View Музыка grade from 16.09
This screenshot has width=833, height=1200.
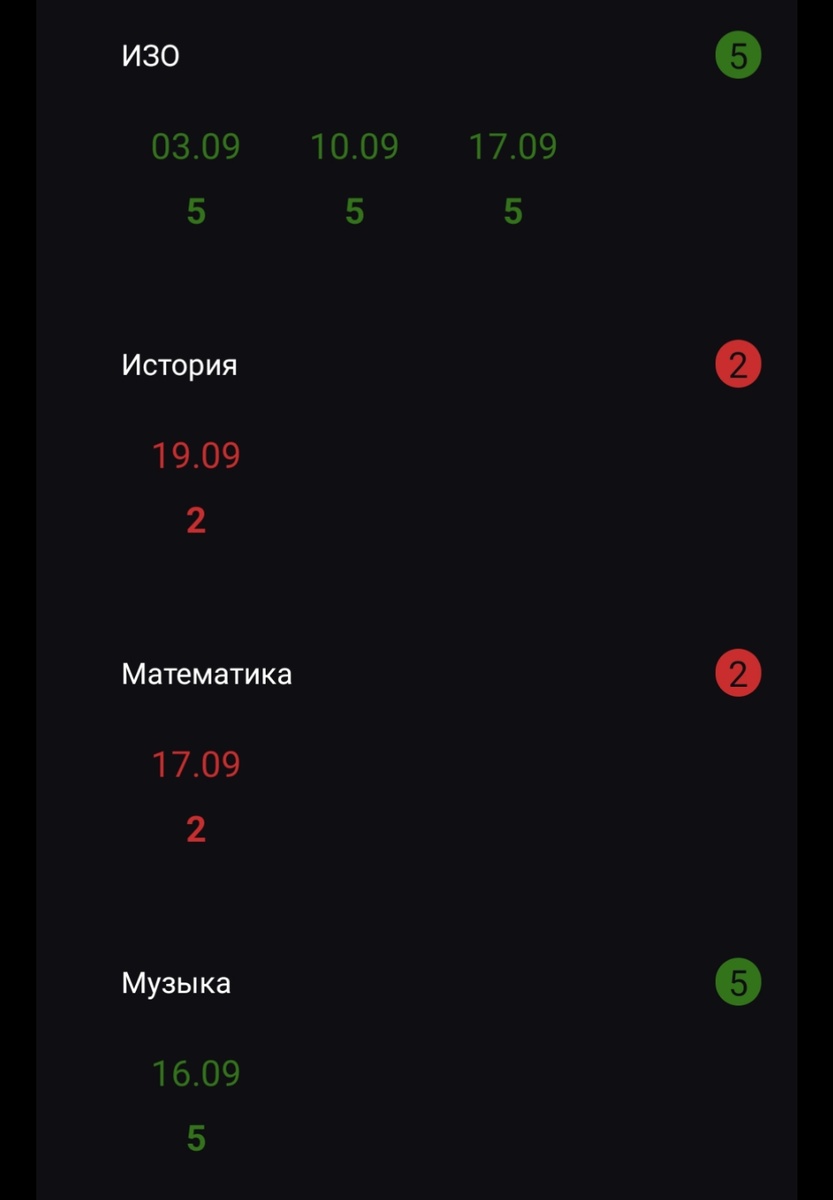point(196,1105)
